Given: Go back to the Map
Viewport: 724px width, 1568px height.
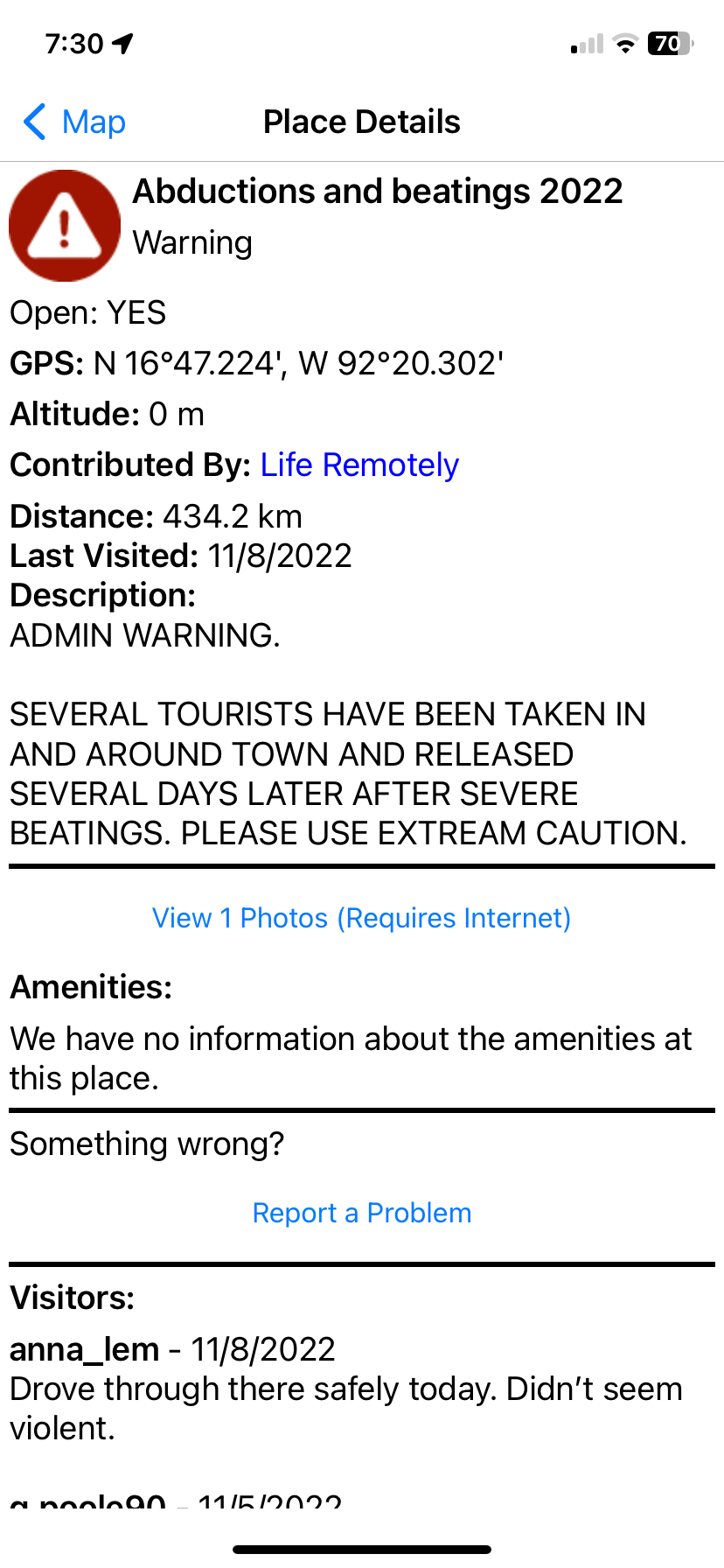Looking at the screenshot, I should coord(74,122).
